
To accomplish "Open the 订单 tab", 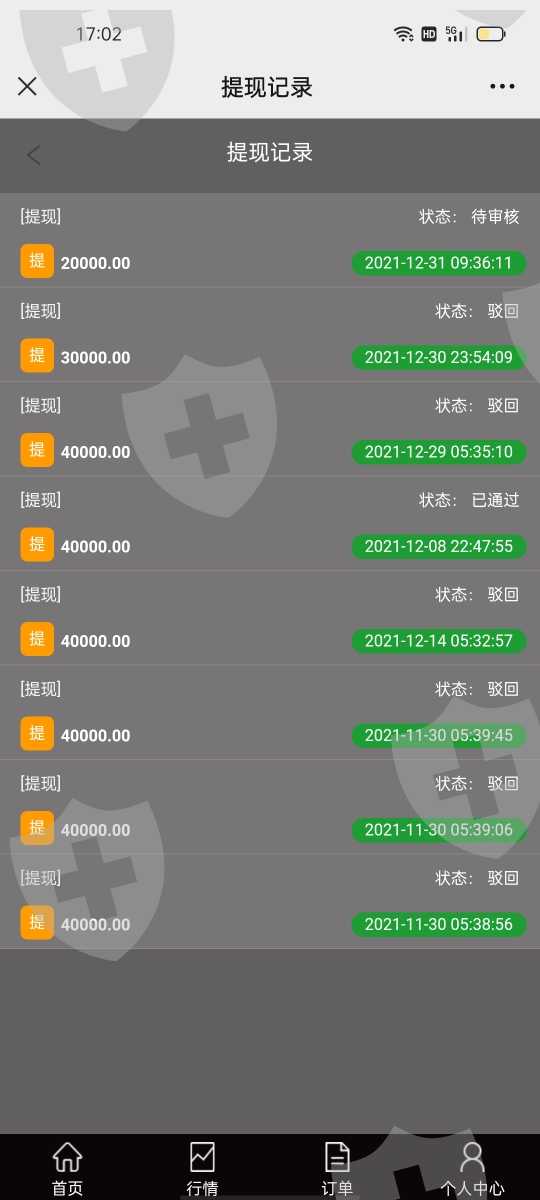I will tap(337, 1169).
